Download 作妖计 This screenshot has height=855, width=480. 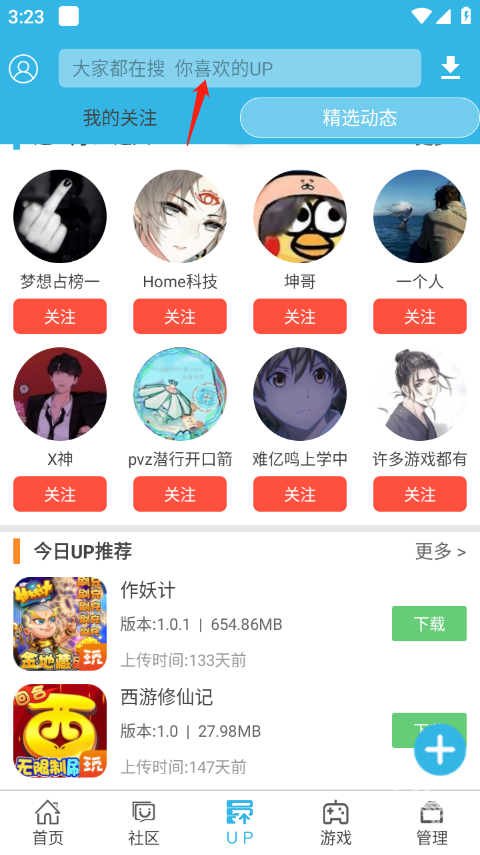[x=429, y=623]
